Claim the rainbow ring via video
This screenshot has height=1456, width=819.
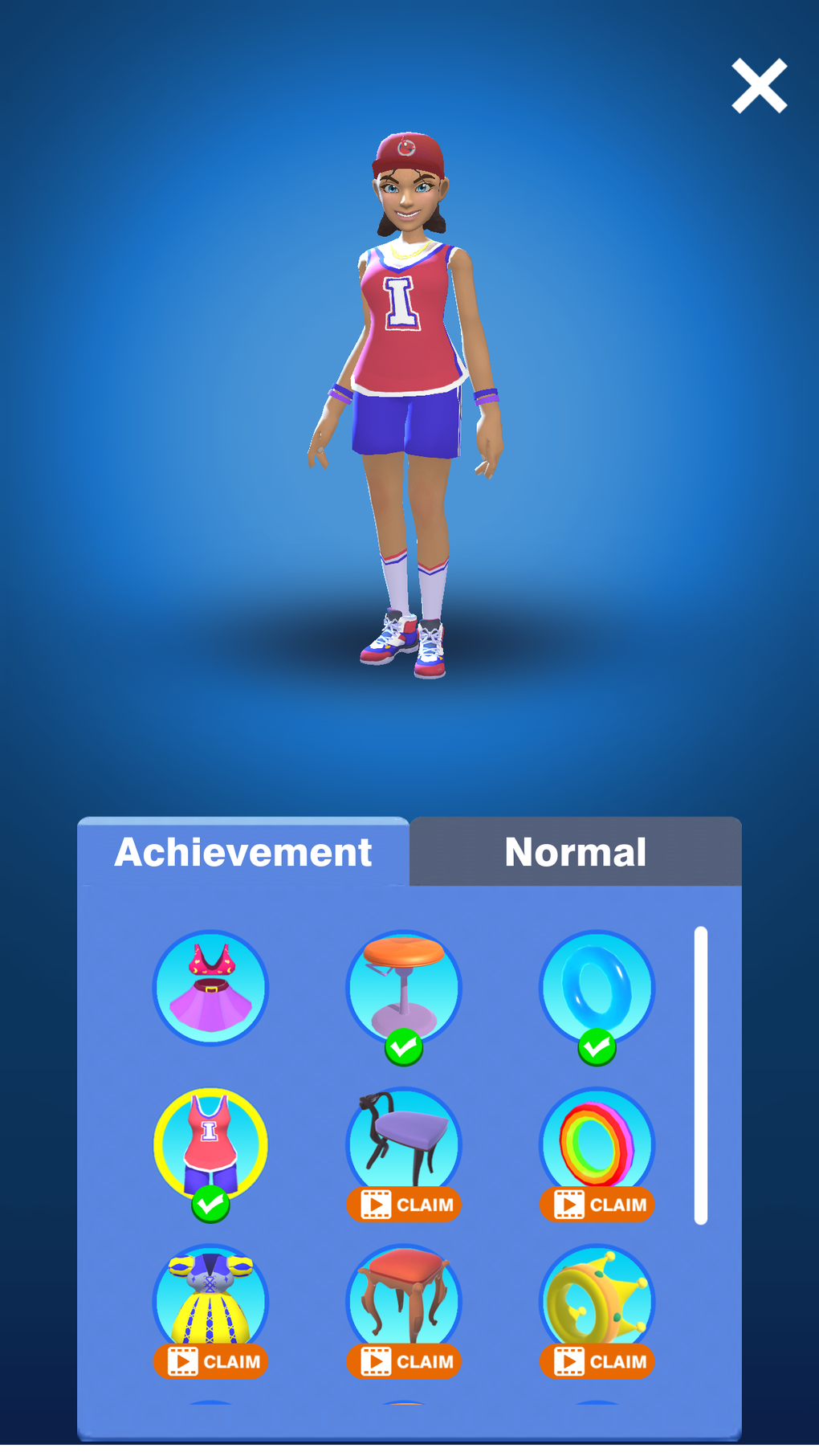pos(597,1204)
